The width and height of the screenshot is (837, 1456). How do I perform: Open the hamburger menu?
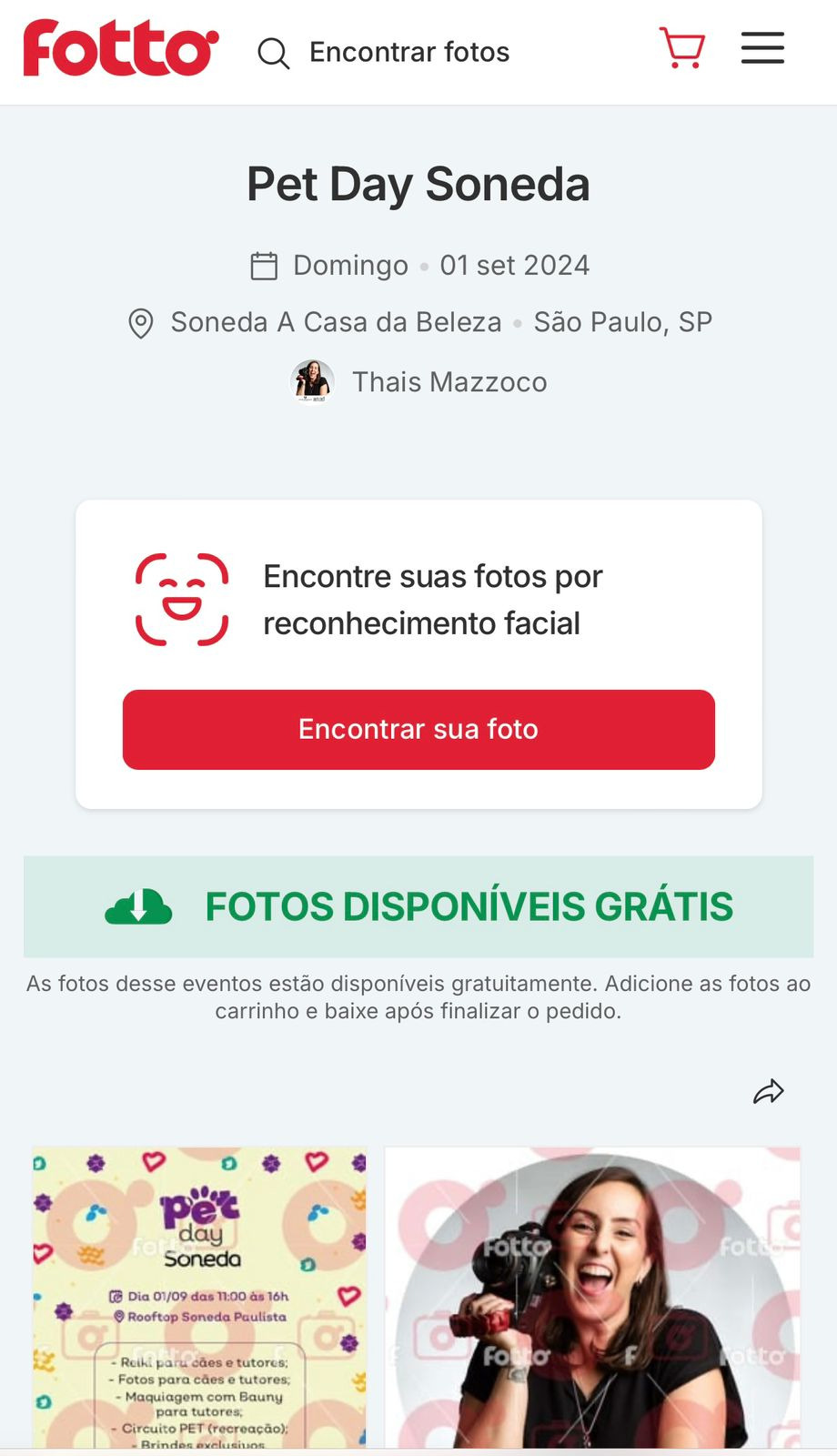click(x=762, y=48)
